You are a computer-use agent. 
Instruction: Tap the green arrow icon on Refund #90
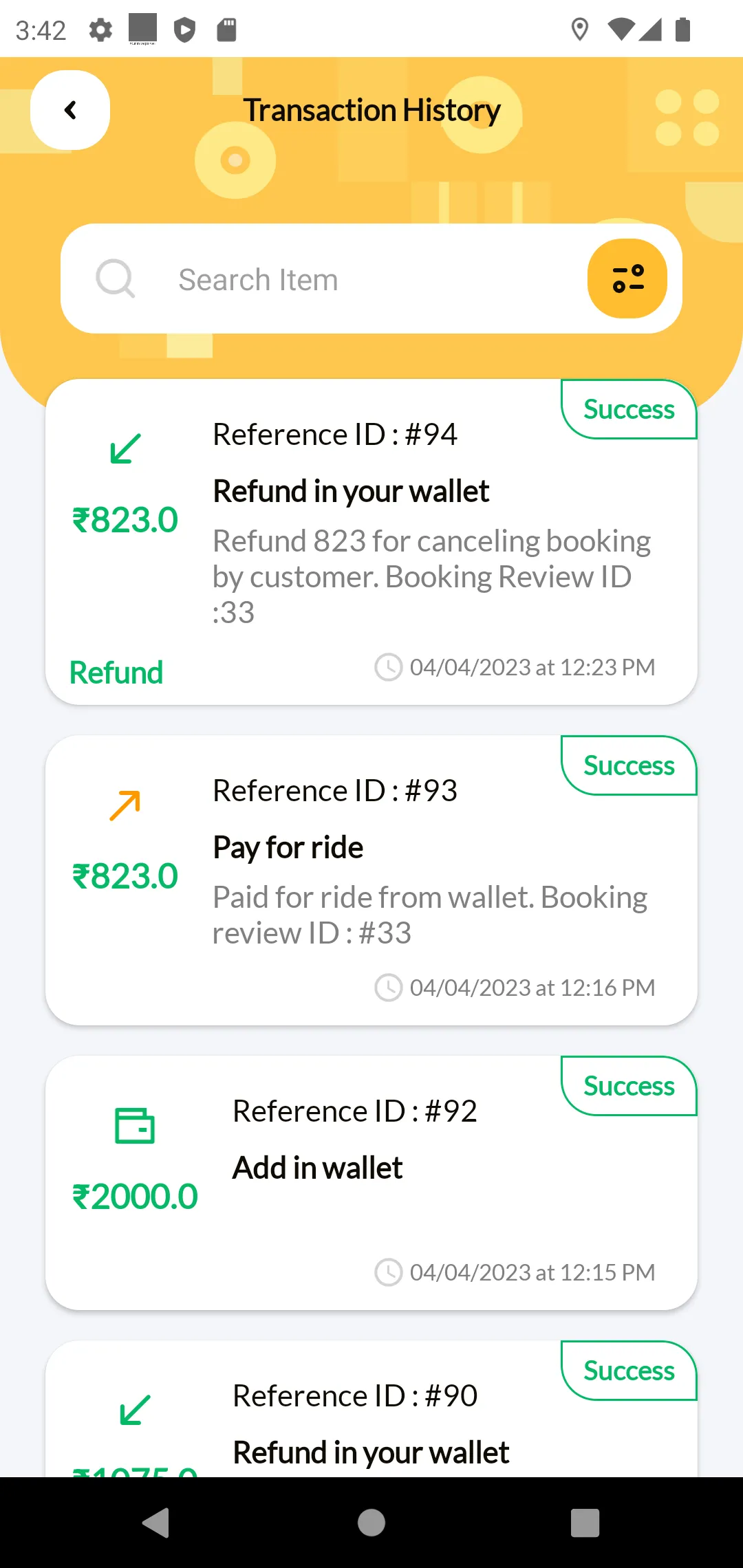[131, 1408]
